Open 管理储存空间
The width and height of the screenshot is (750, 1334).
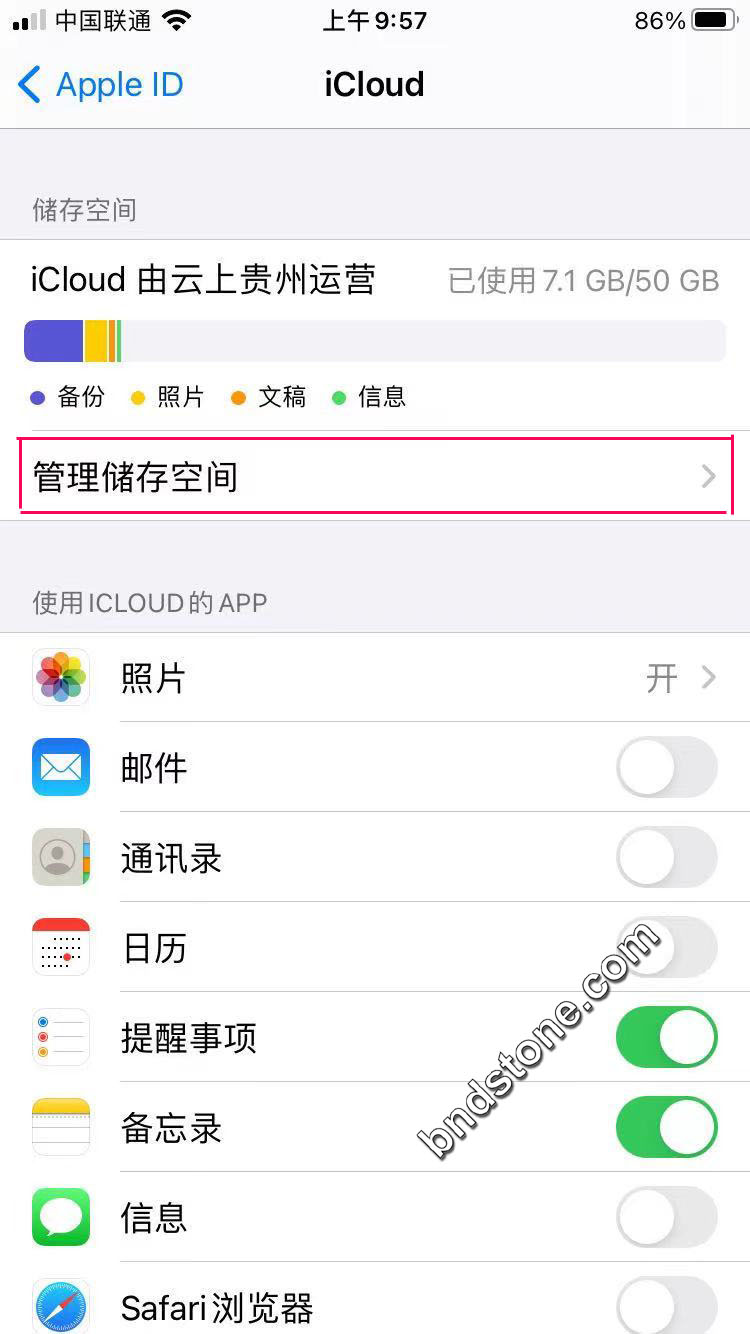click(x=375, y=477)
